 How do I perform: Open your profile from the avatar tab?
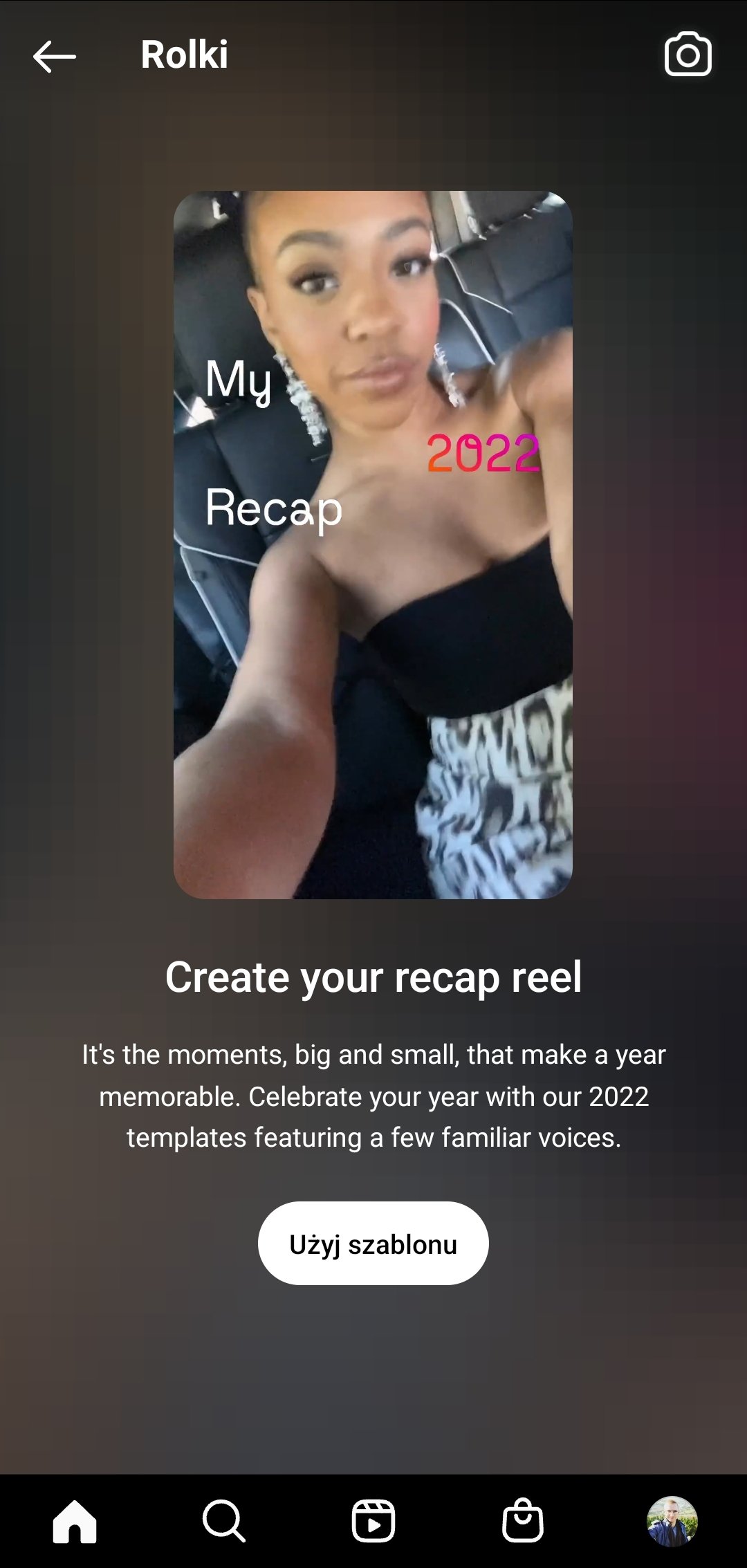(672, 1521)
